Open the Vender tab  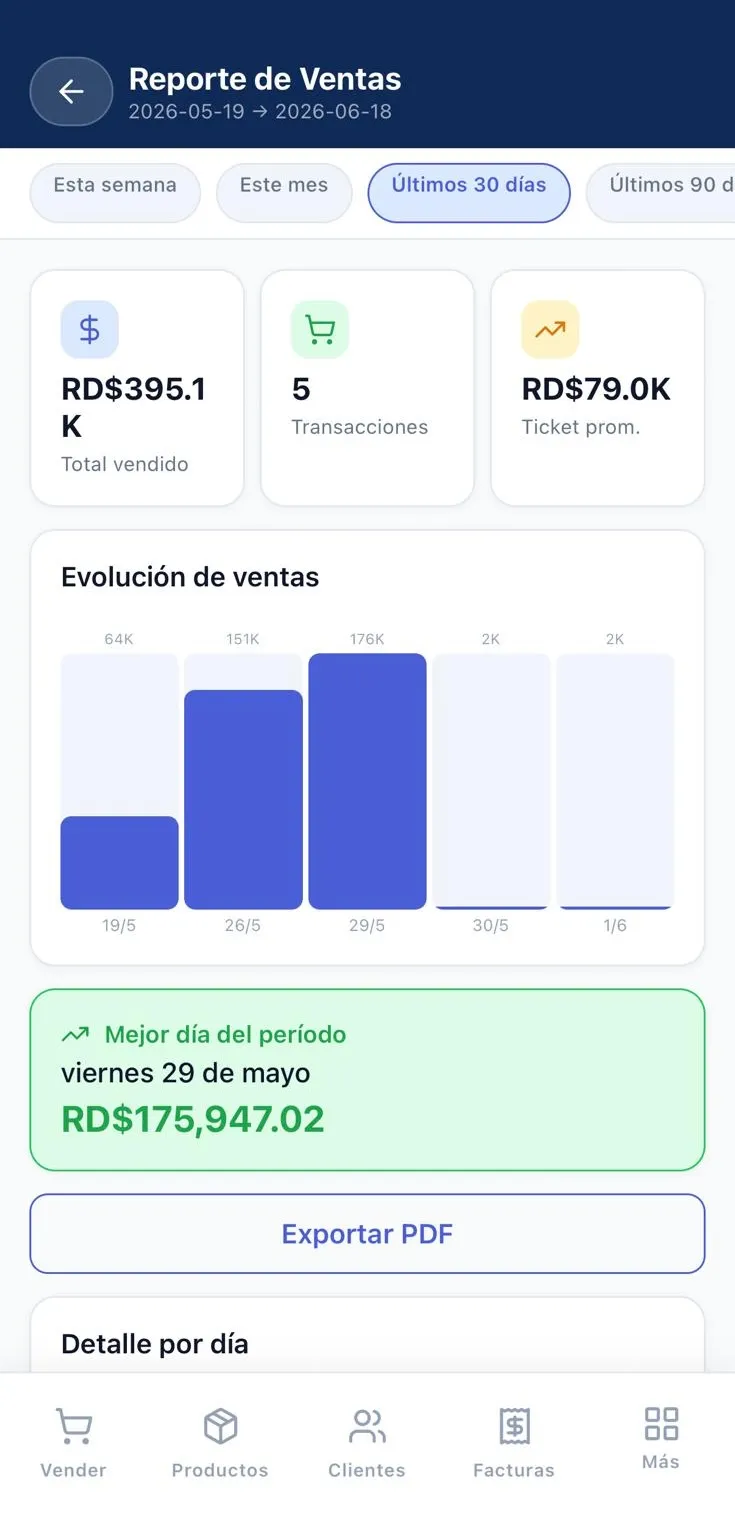click(x=73, y=1444)
